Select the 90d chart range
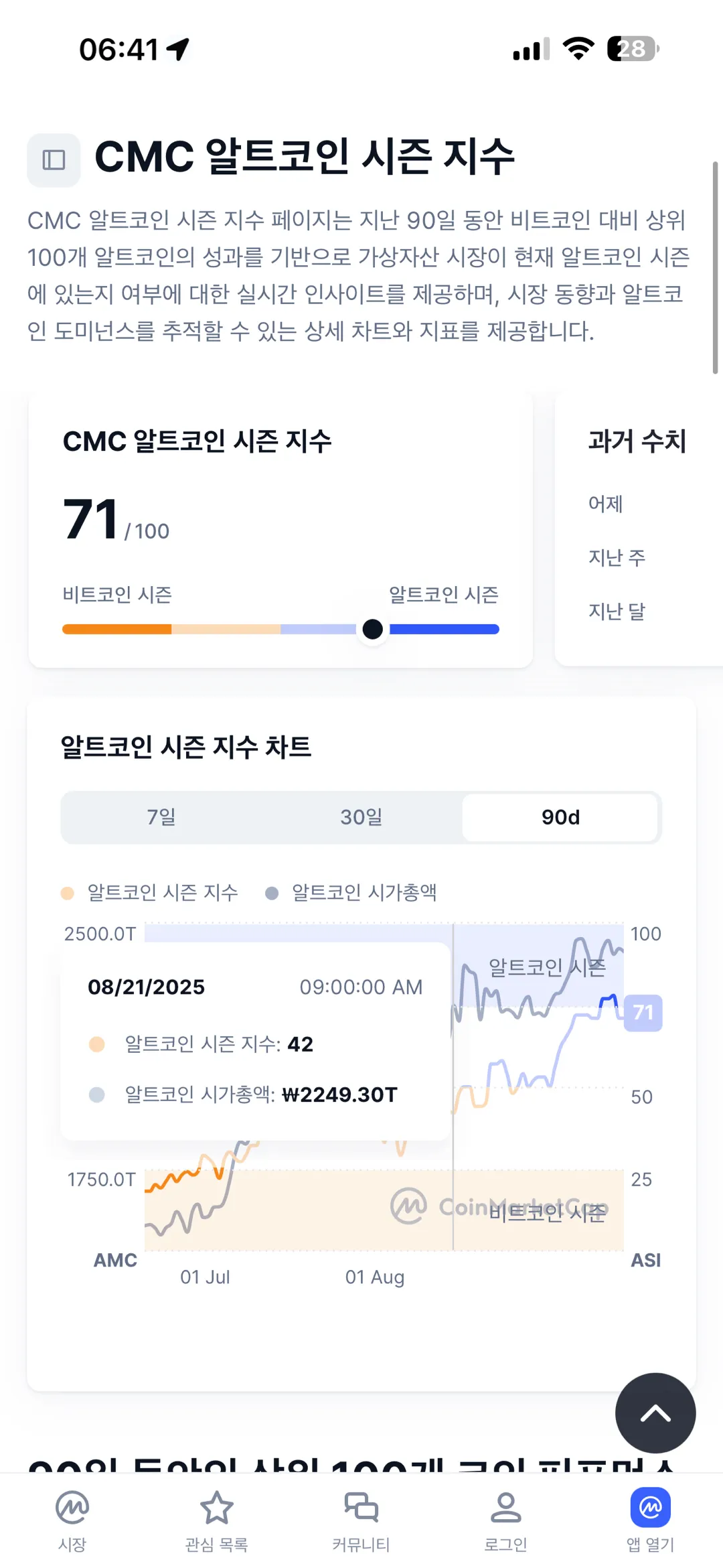This screenshot has height=1568, width=723. [560, 817]
